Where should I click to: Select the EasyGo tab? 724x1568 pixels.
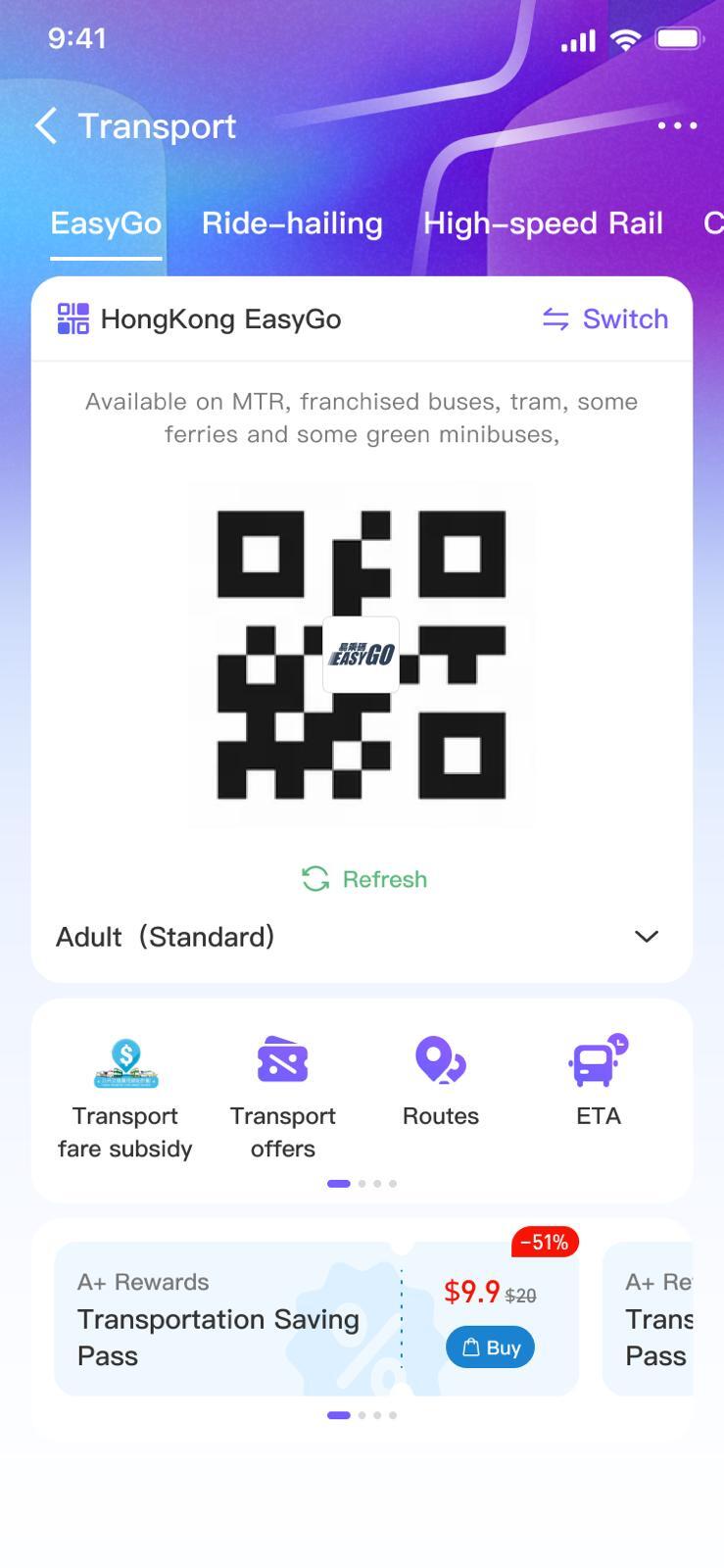(106, 223)
